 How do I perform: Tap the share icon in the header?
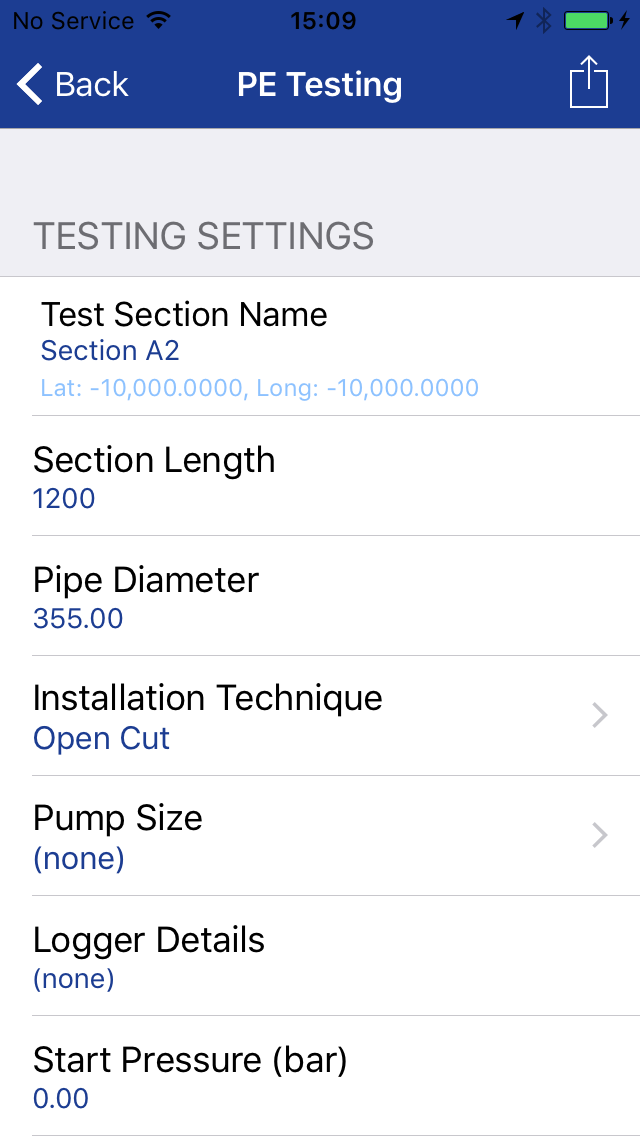tap(588, 83)
